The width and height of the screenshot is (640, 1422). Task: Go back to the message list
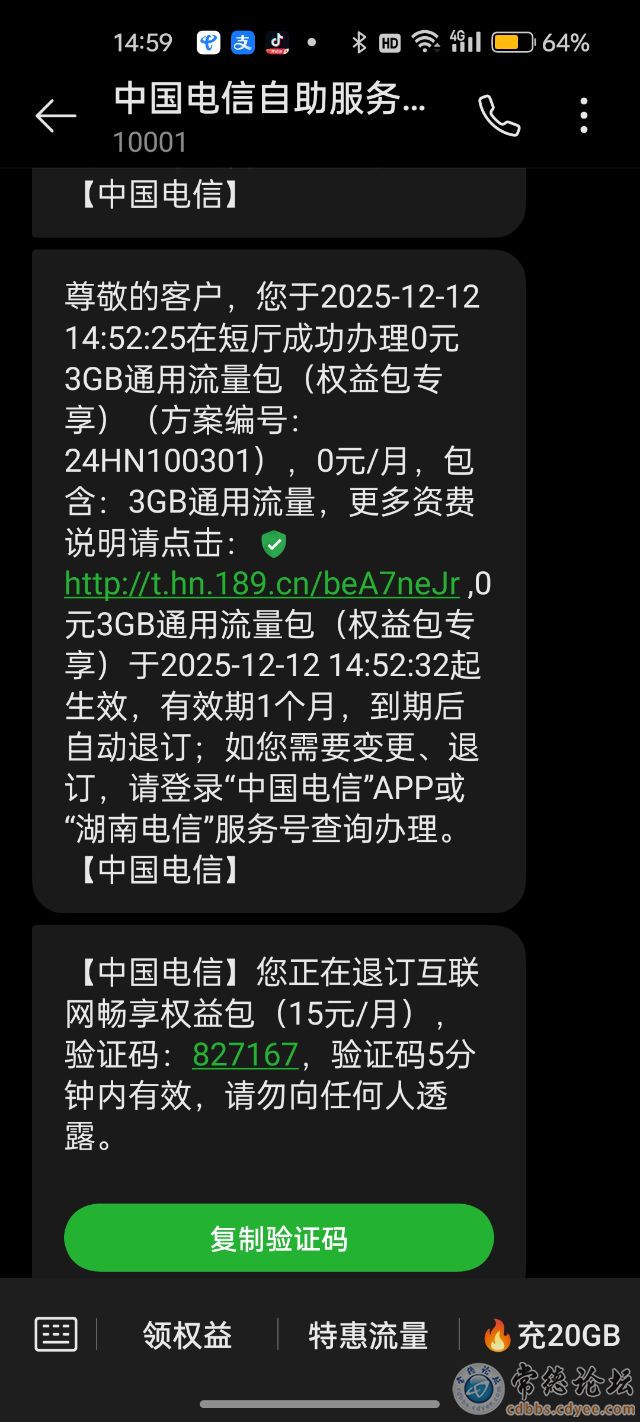point(55,116)
